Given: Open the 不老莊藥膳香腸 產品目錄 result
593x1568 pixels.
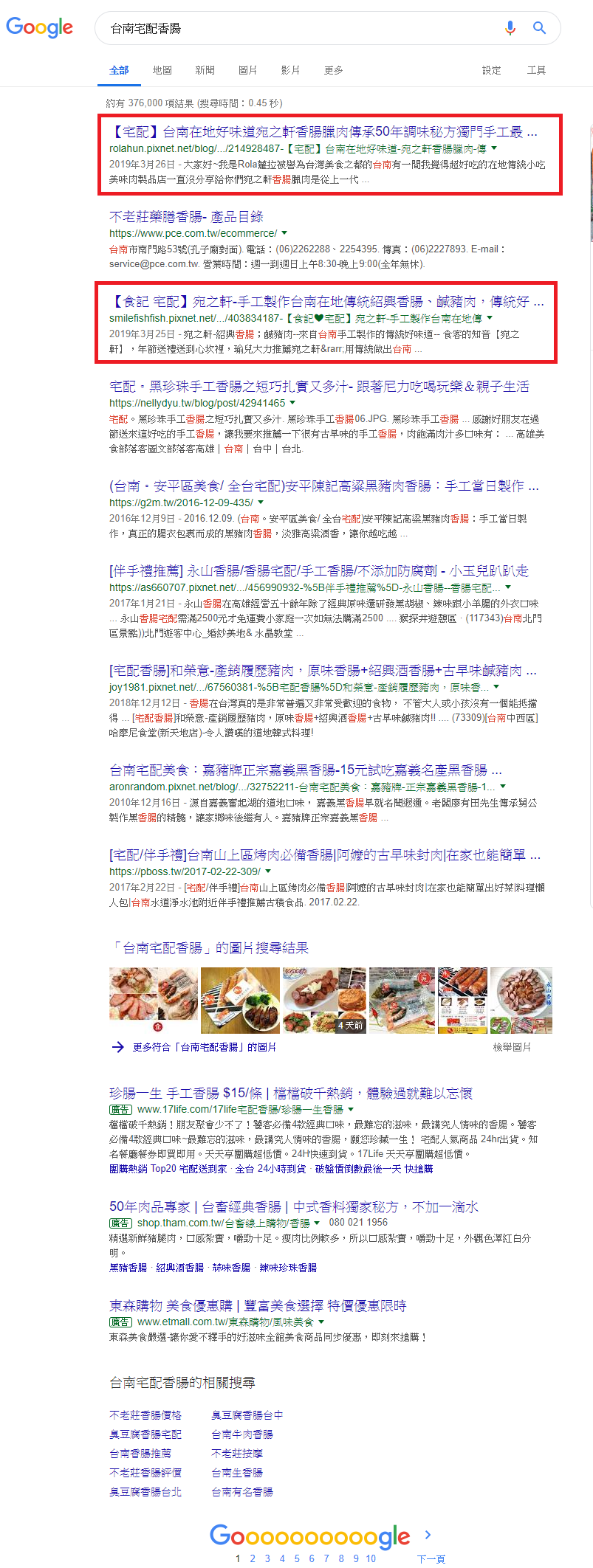Looking at the screenshot, I should pyautogui.click(x=186, y=217).
